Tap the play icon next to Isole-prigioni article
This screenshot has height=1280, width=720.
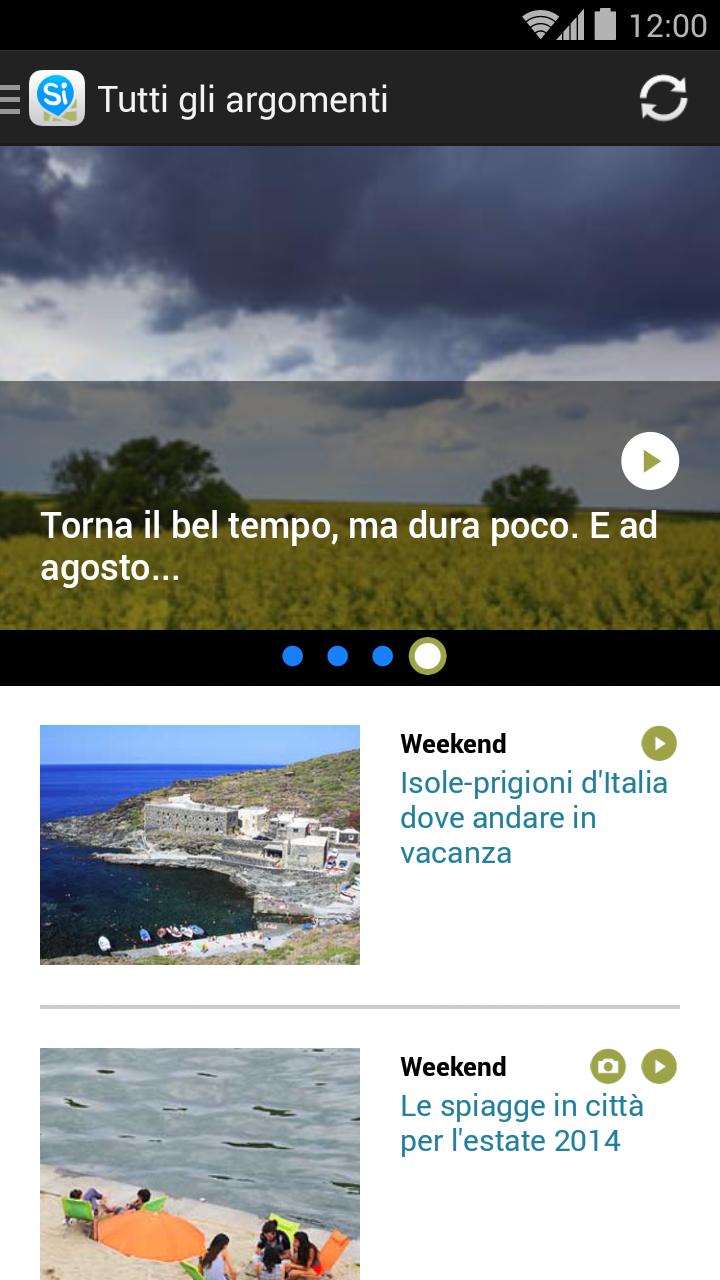659,744
